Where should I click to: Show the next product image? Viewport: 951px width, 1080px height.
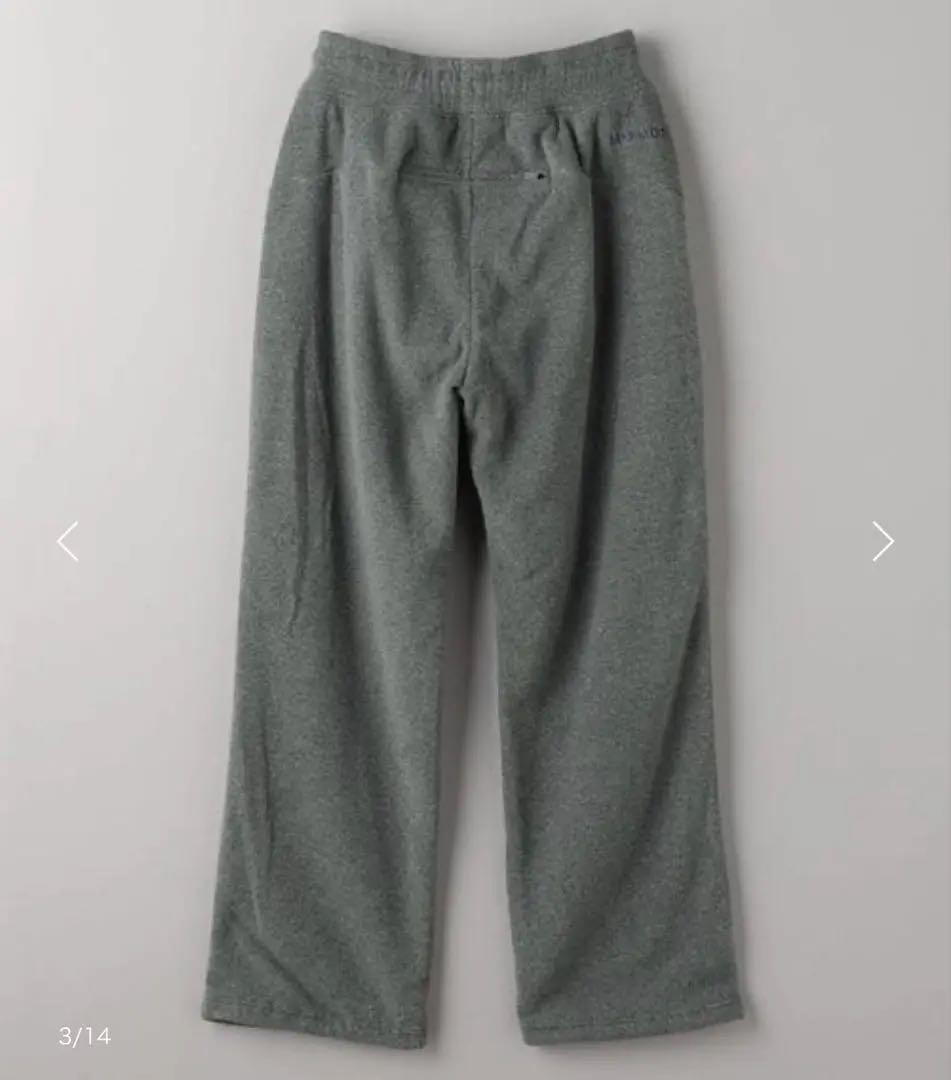(x=882, y=541)
